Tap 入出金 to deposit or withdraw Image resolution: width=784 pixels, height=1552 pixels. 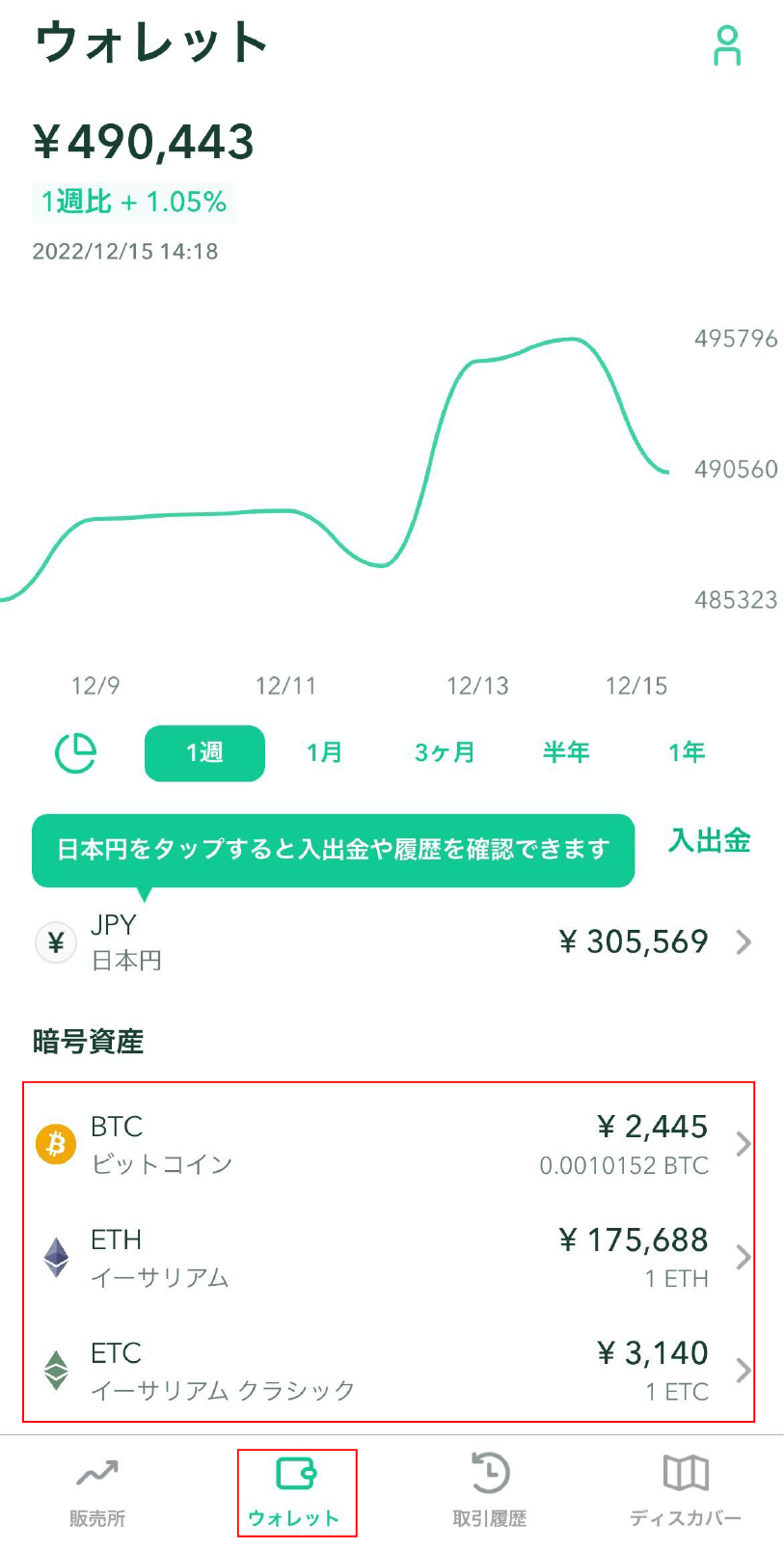coord(709,841)
